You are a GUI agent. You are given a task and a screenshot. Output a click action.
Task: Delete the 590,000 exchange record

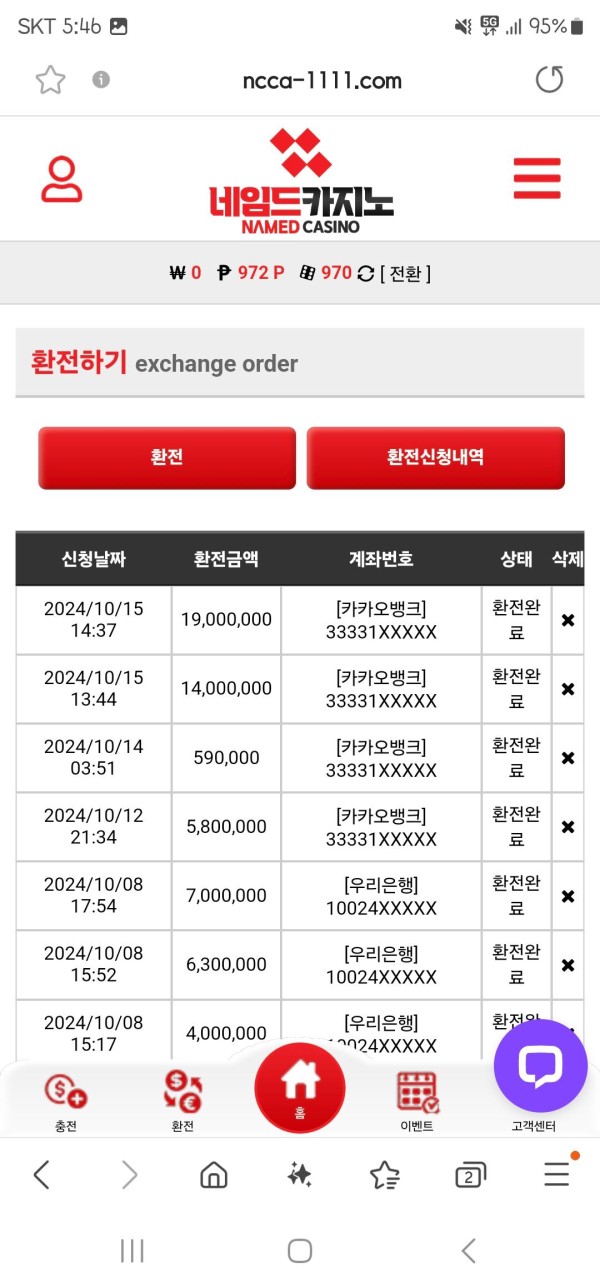click(568, 758)
